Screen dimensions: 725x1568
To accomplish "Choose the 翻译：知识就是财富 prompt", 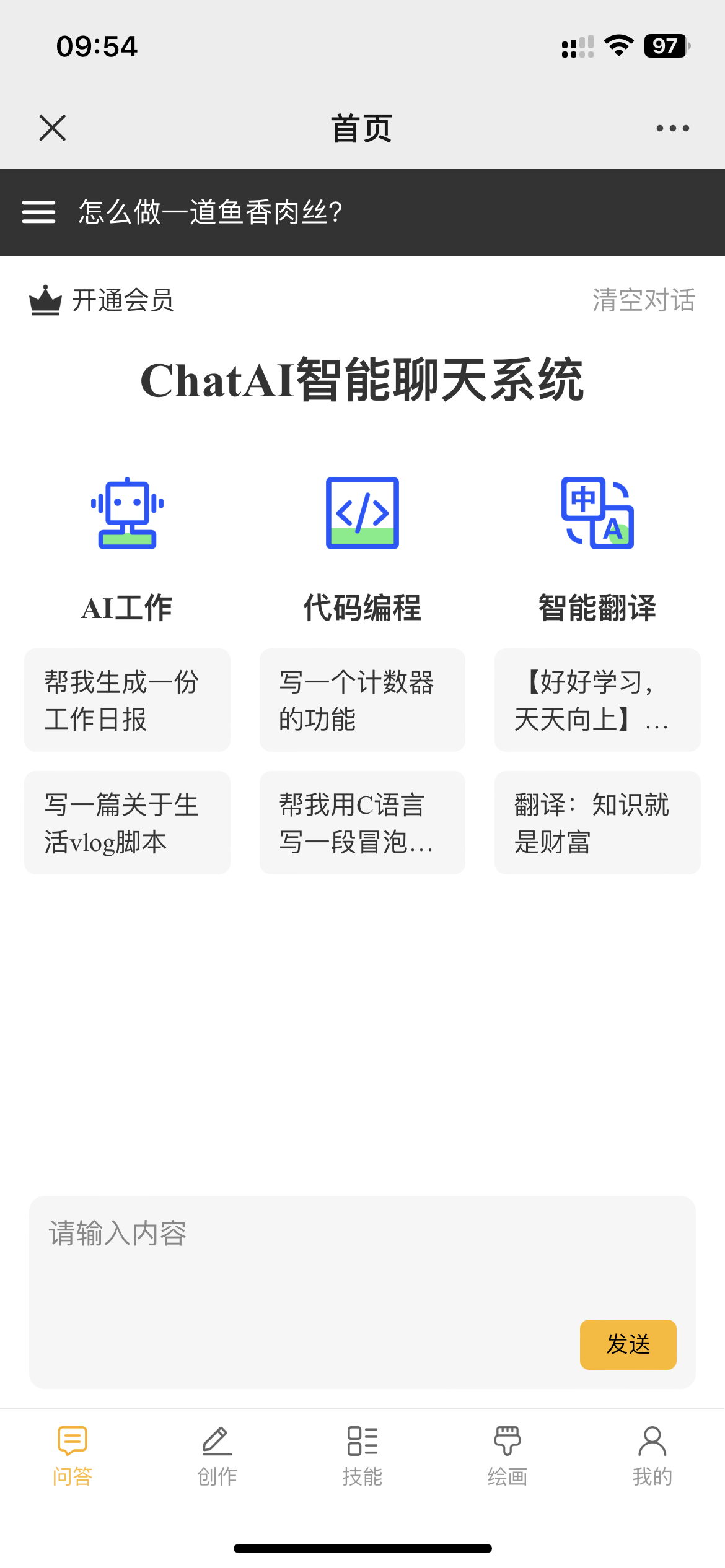I will (597, 822).
